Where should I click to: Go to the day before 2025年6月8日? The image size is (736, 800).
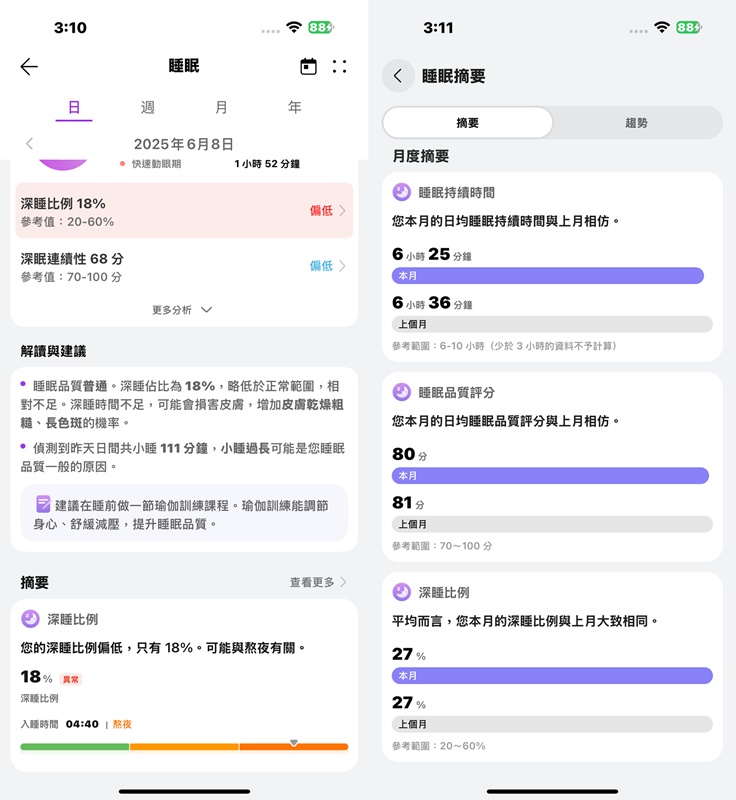coord(30,144)
